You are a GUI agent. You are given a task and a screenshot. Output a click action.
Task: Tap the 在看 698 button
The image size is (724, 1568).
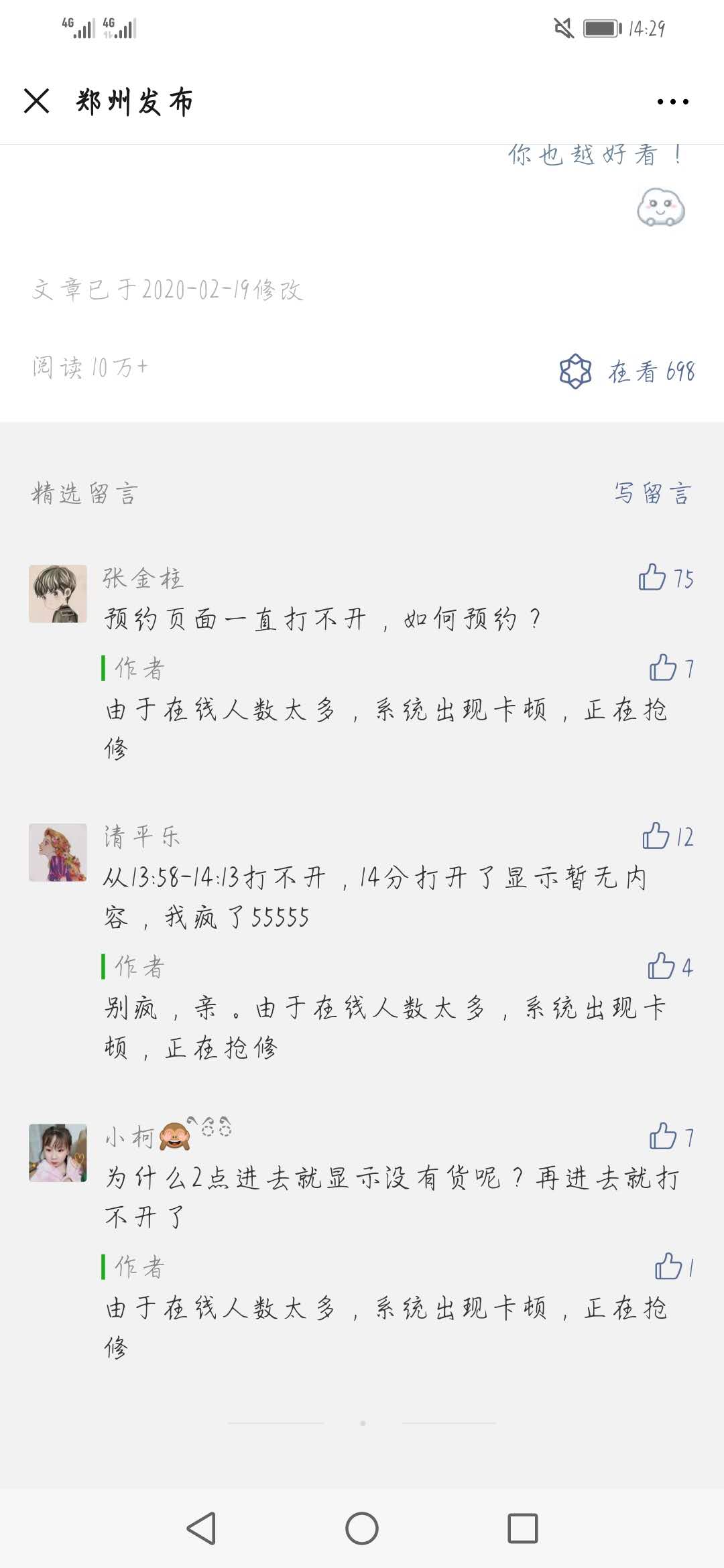tap(627, 371)
